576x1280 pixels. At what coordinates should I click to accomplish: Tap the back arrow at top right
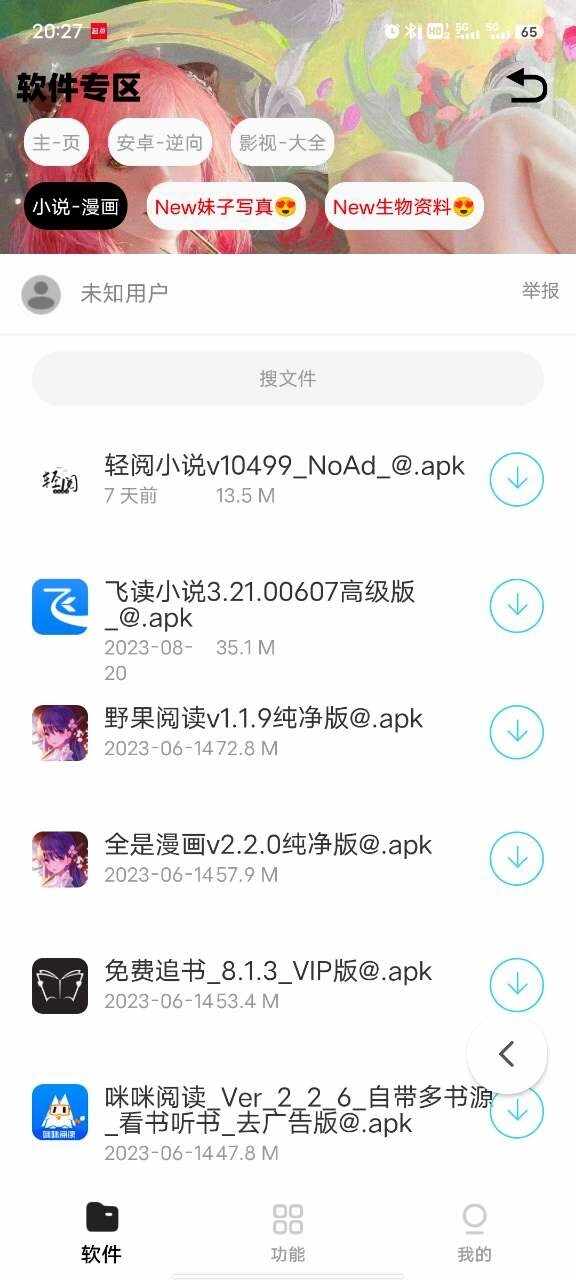tap(527, 86)
